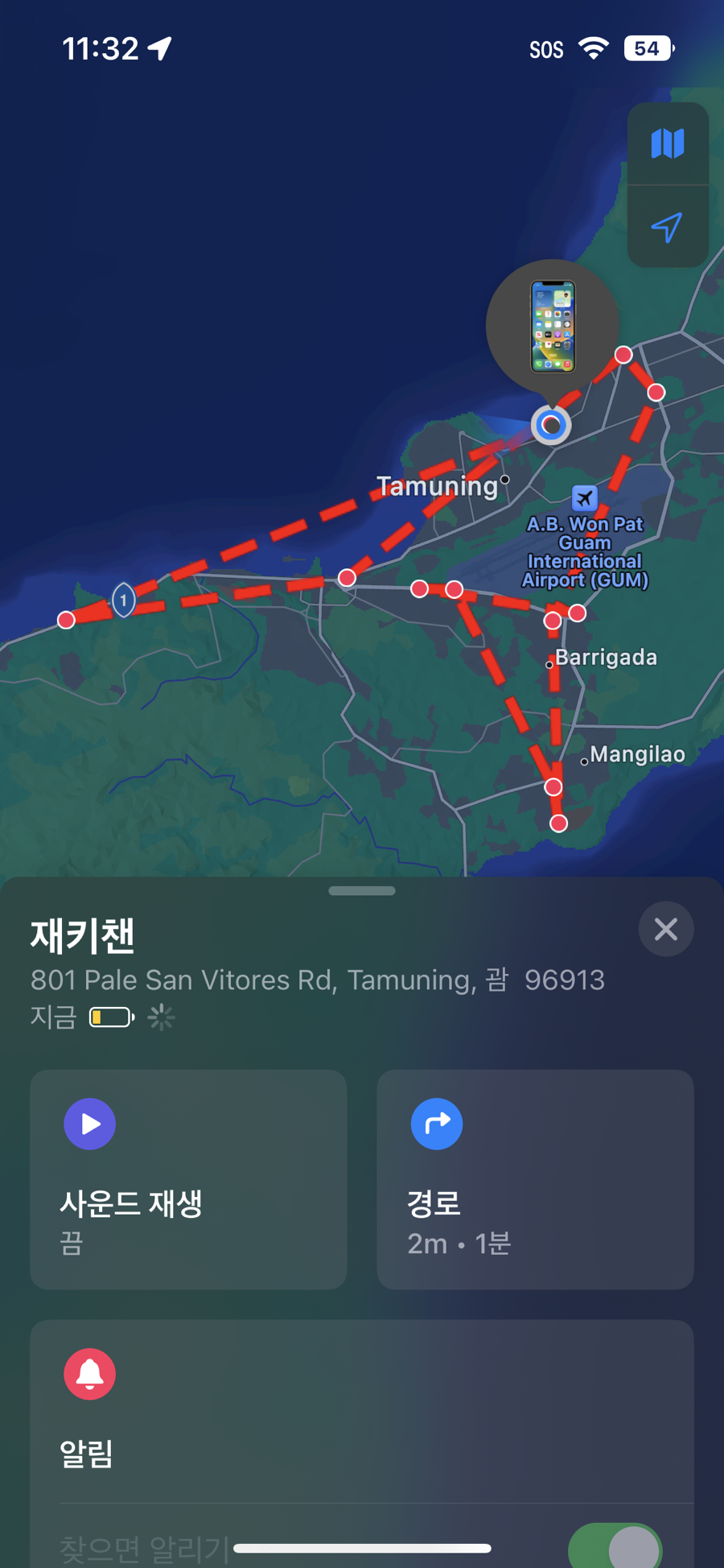
Task: Center map on my current location
Action: pyautogui.click(x=667, y=227)
